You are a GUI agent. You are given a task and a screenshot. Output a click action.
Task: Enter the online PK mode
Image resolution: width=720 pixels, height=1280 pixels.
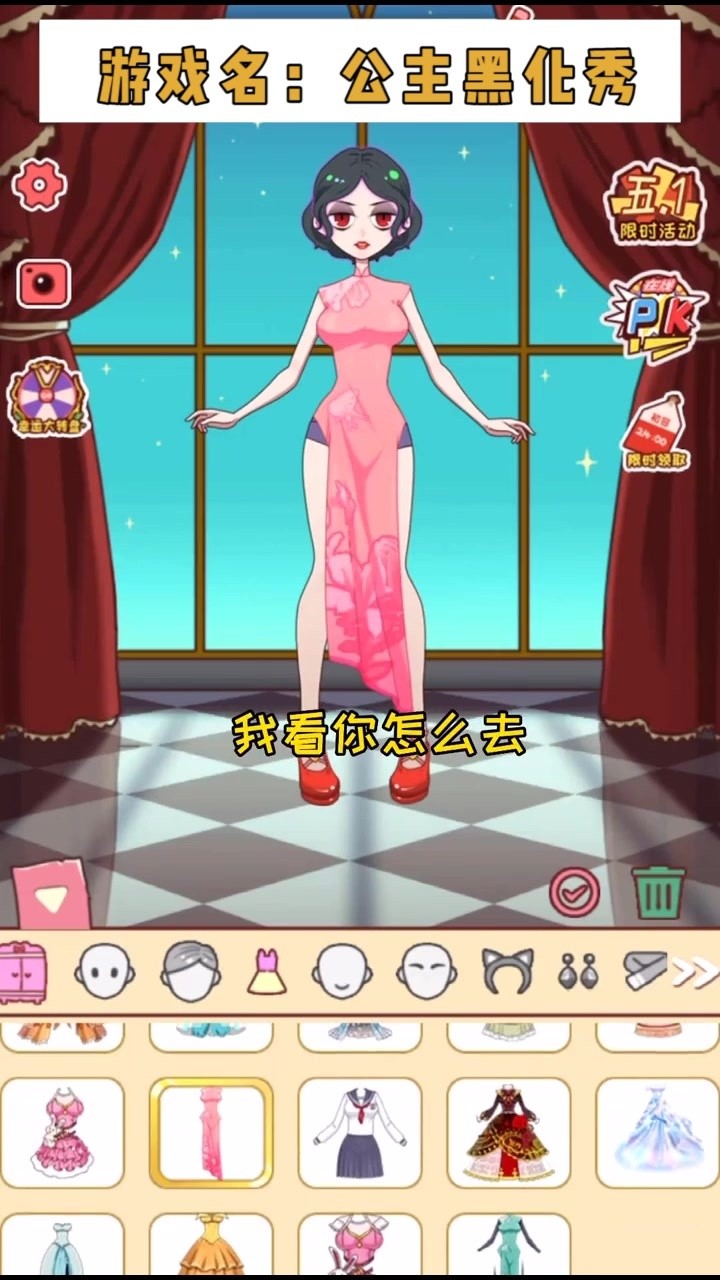click(x=653, y=317)
